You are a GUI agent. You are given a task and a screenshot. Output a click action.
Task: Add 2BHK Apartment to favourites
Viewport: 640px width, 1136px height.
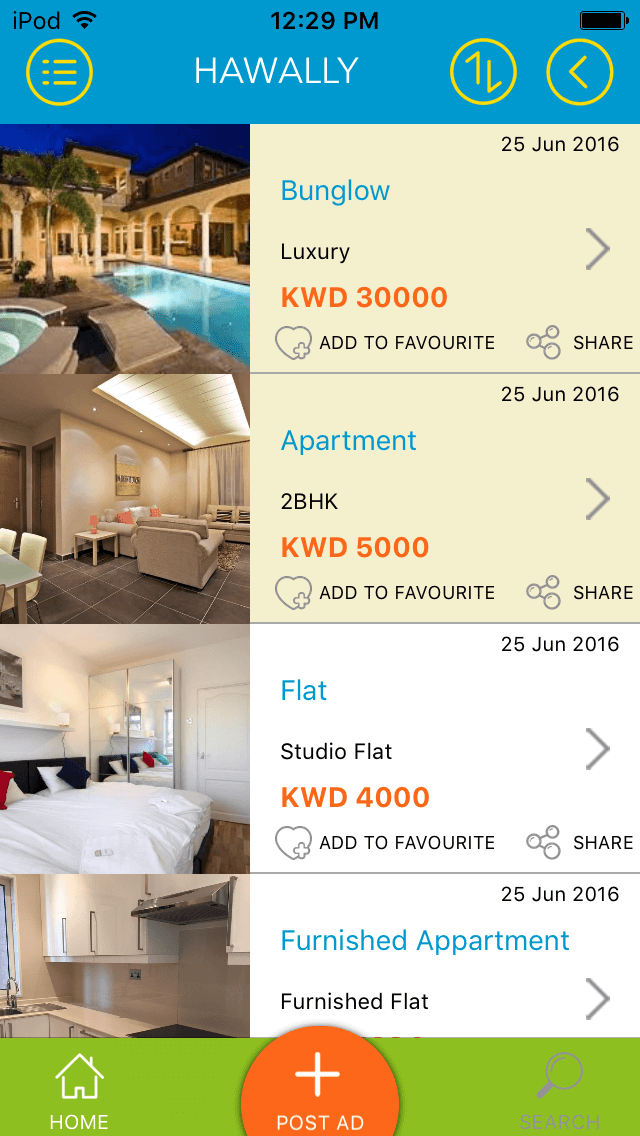coord(386,593)
